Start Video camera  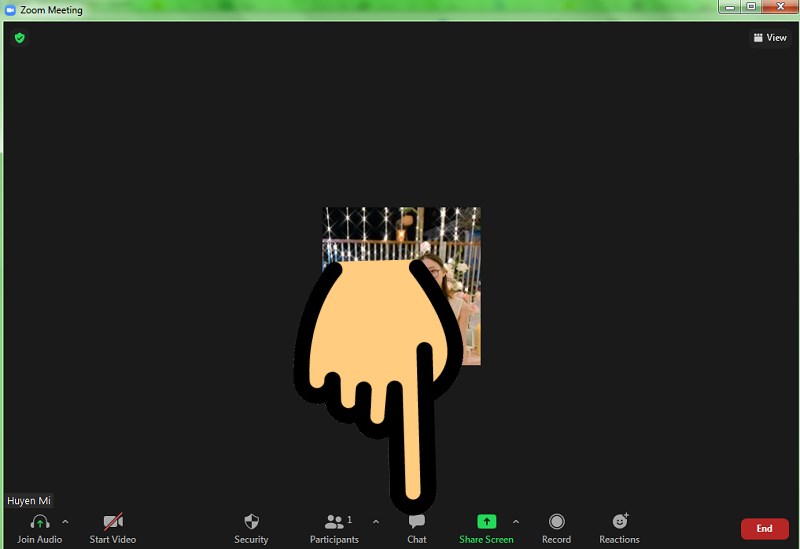click(x=113, y=528)
